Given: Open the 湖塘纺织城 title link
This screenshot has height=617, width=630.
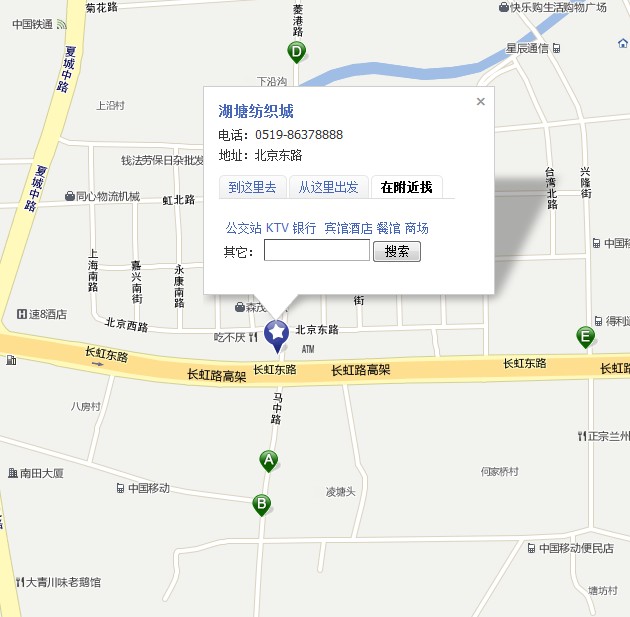Looking at the screenshot, I should point(256,111).
